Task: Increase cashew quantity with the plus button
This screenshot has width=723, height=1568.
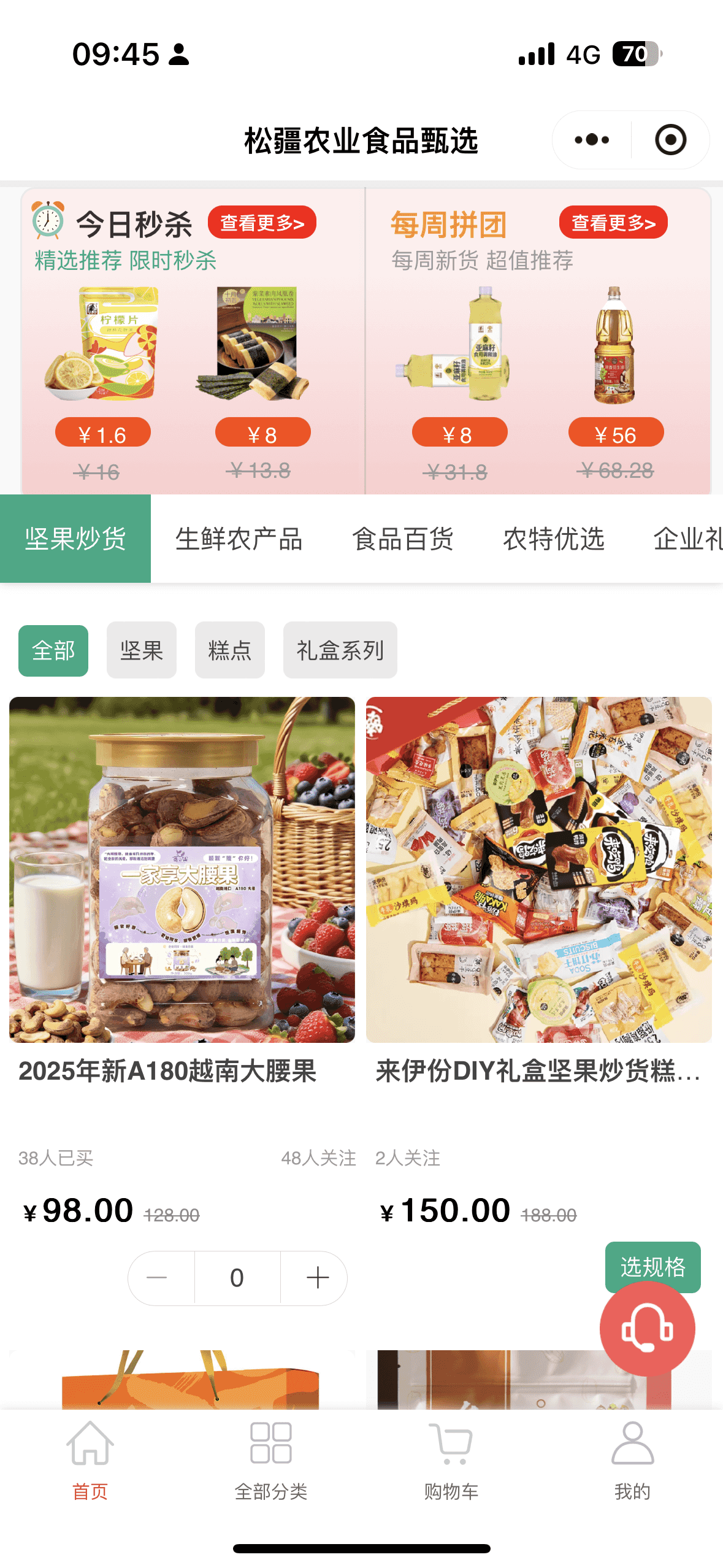Action: [317, 1278]
